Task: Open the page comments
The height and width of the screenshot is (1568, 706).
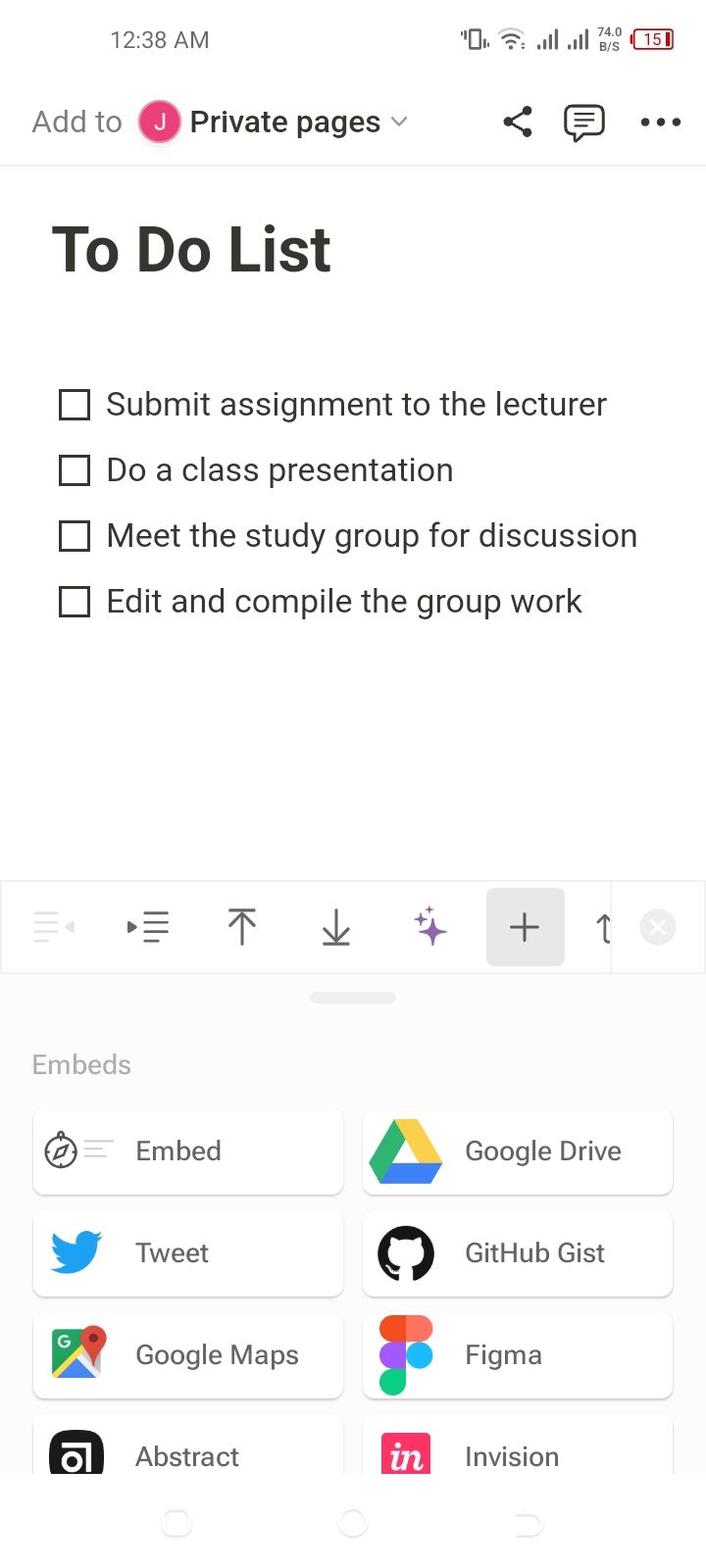Action: click(583, 122)
